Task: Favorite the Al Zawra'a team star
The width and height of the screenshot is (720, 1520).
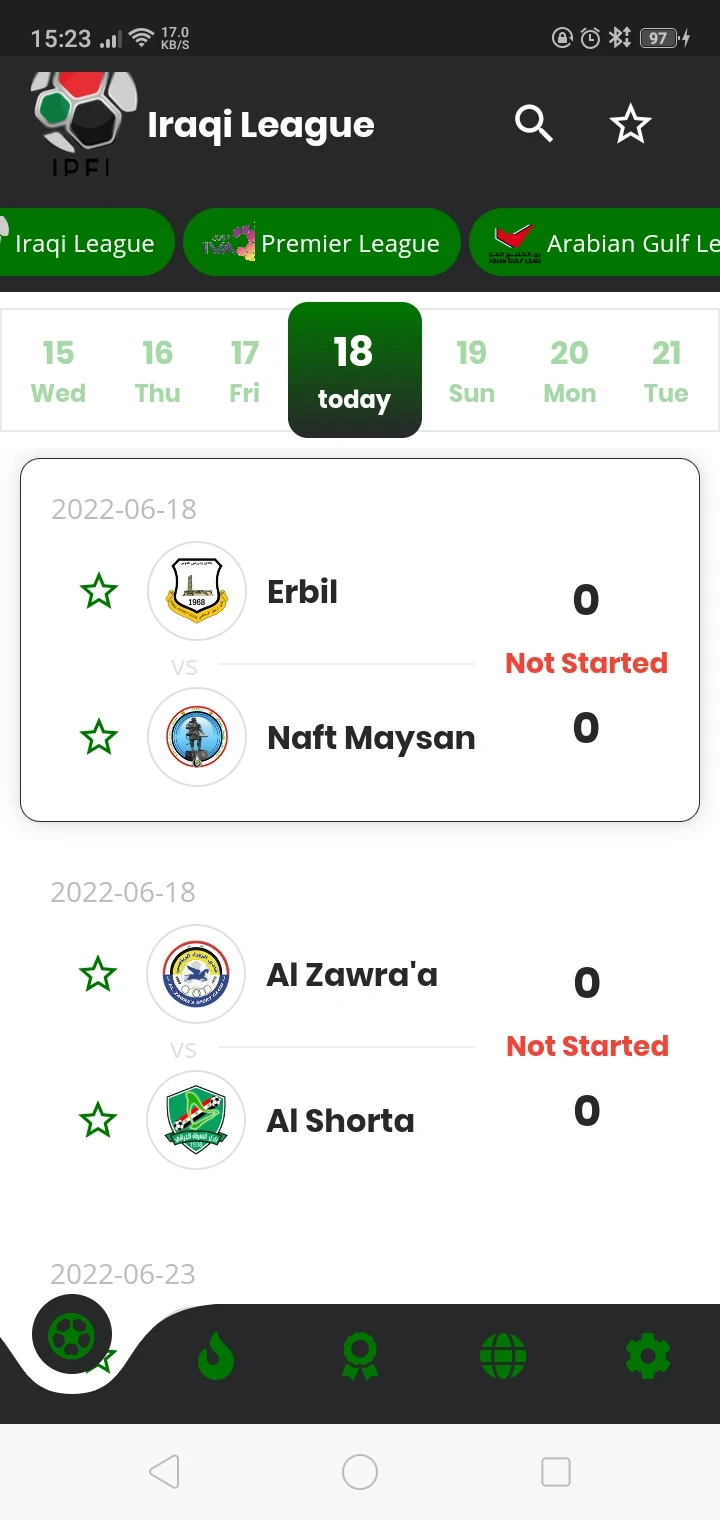Action: coord(98,974)
